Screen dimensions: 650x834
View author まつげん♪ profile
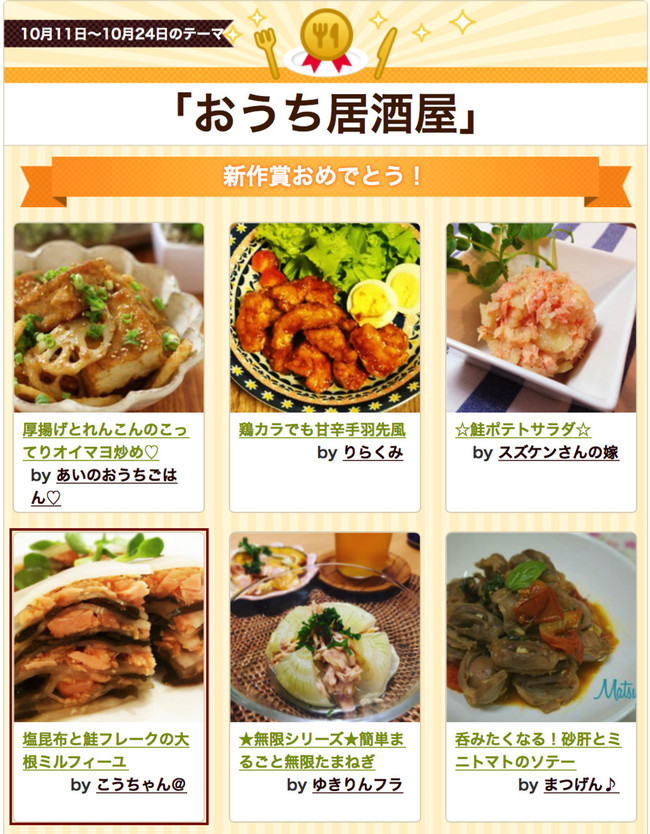coord(581,785)
